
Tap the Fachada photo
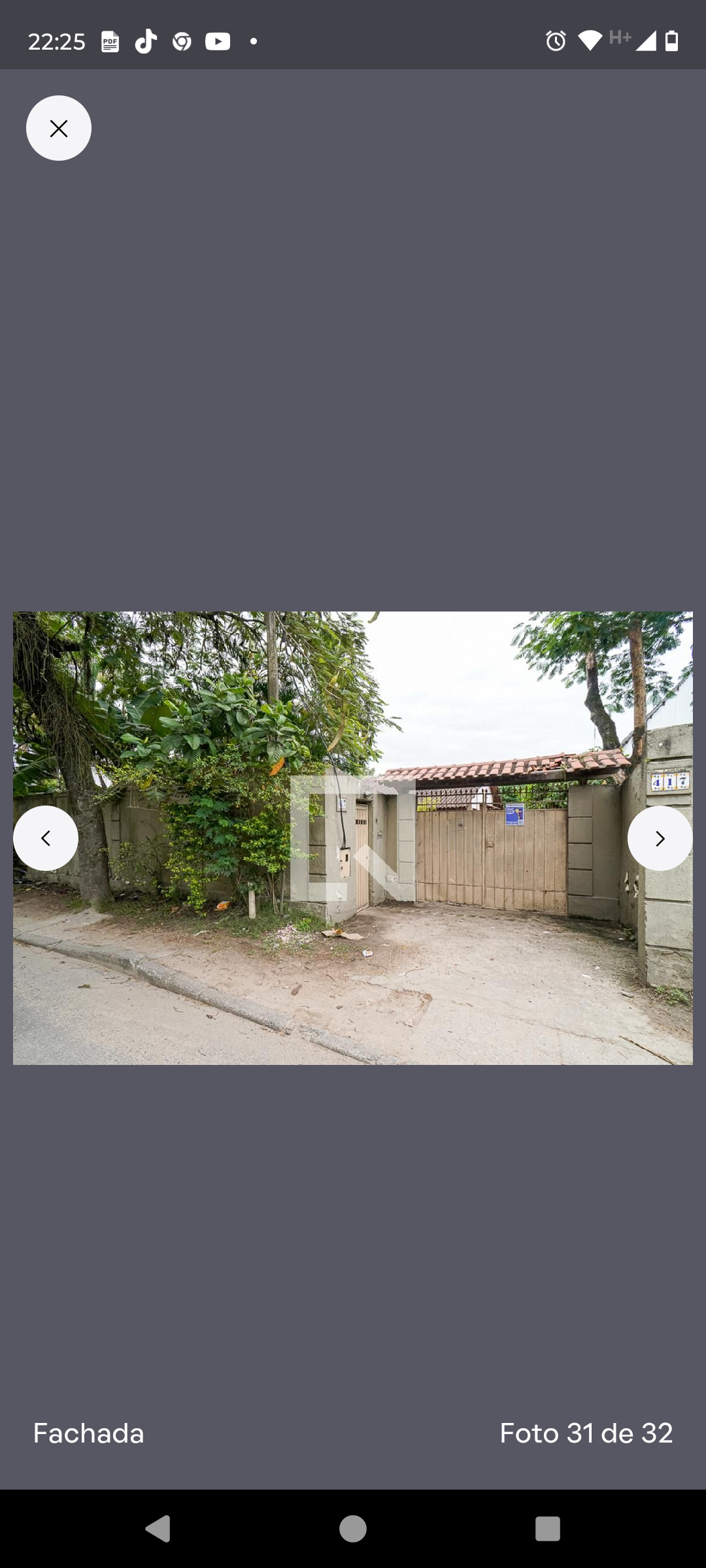pos(353,838)
